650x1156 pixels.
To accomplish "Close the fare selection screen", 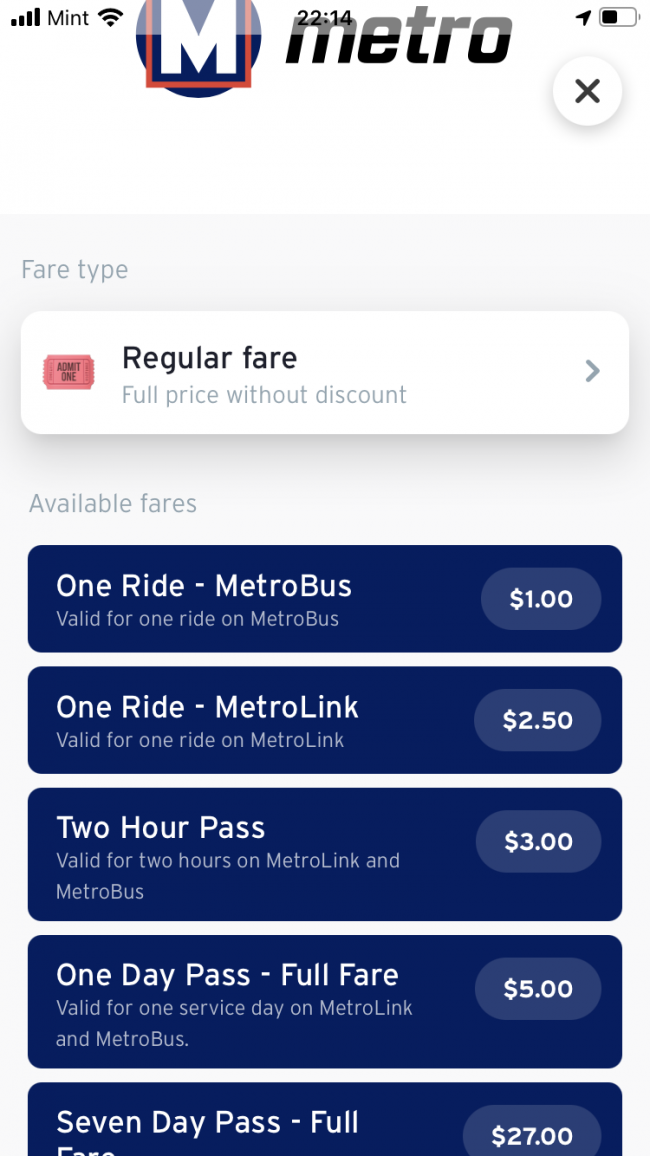I will tap(587, 91).
